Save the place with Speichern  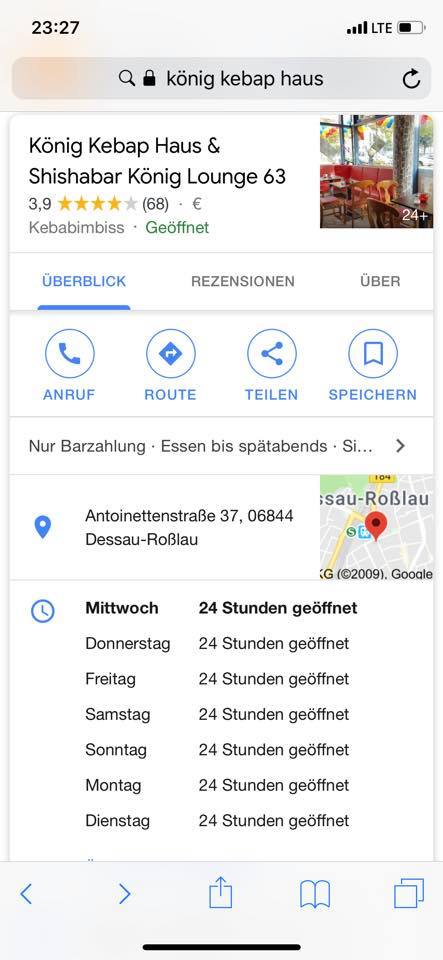373,366
